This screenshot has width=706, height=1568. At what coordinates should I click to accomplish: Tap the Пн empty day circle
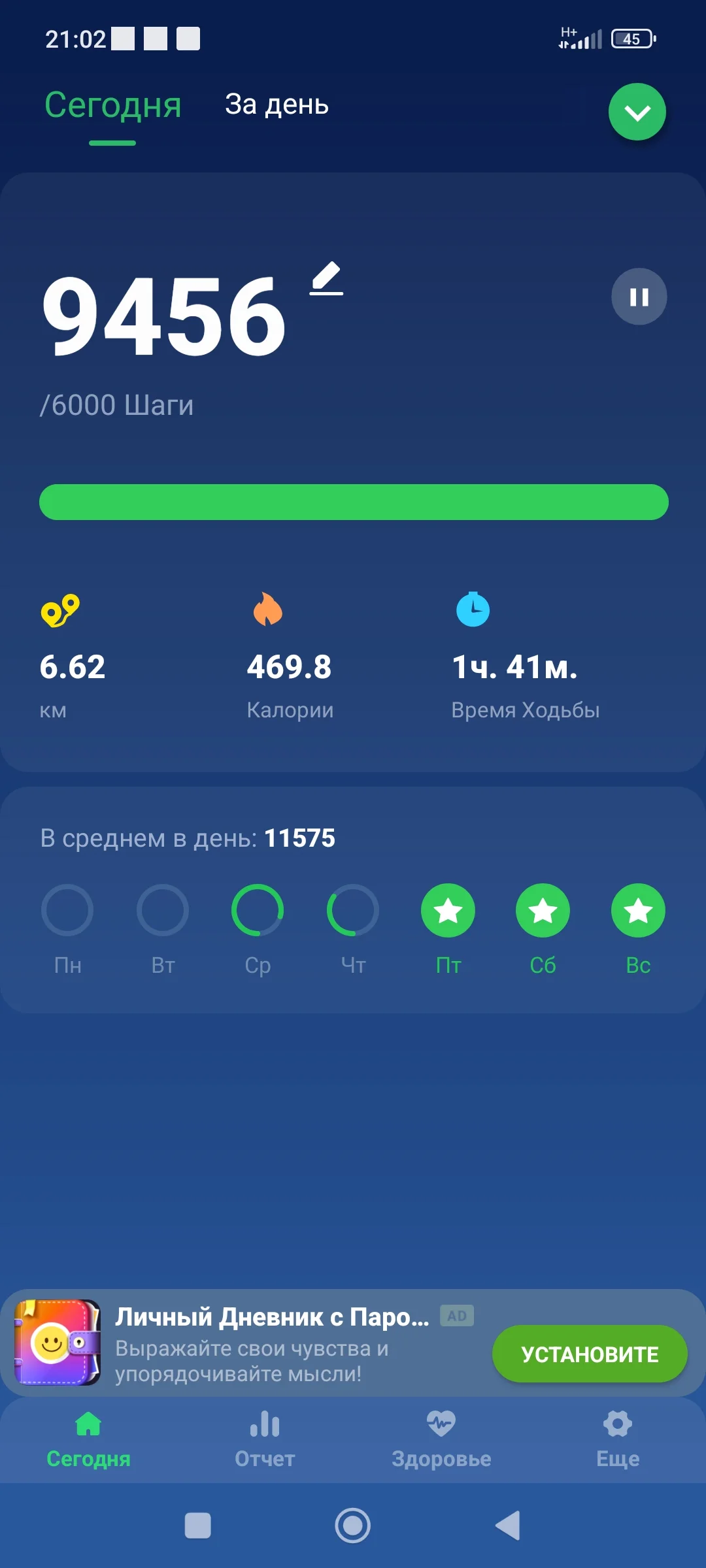[68, 909]
